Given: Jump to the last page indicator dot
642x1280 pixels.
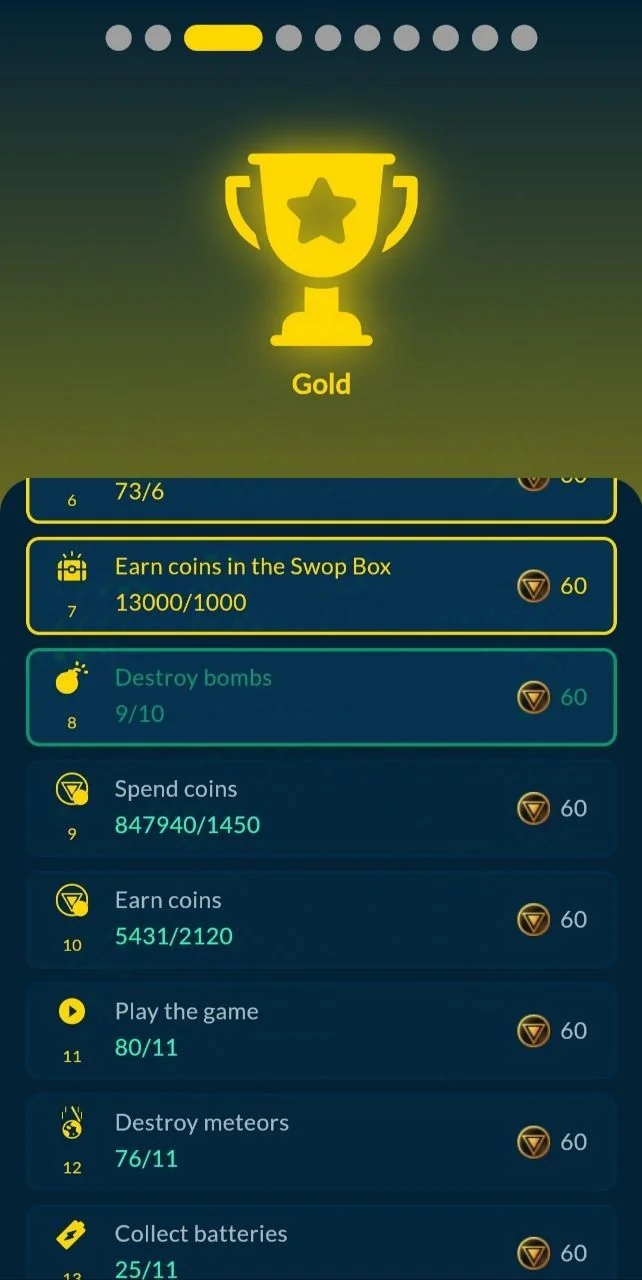Looking at the screenshot, I should [524, 38].
